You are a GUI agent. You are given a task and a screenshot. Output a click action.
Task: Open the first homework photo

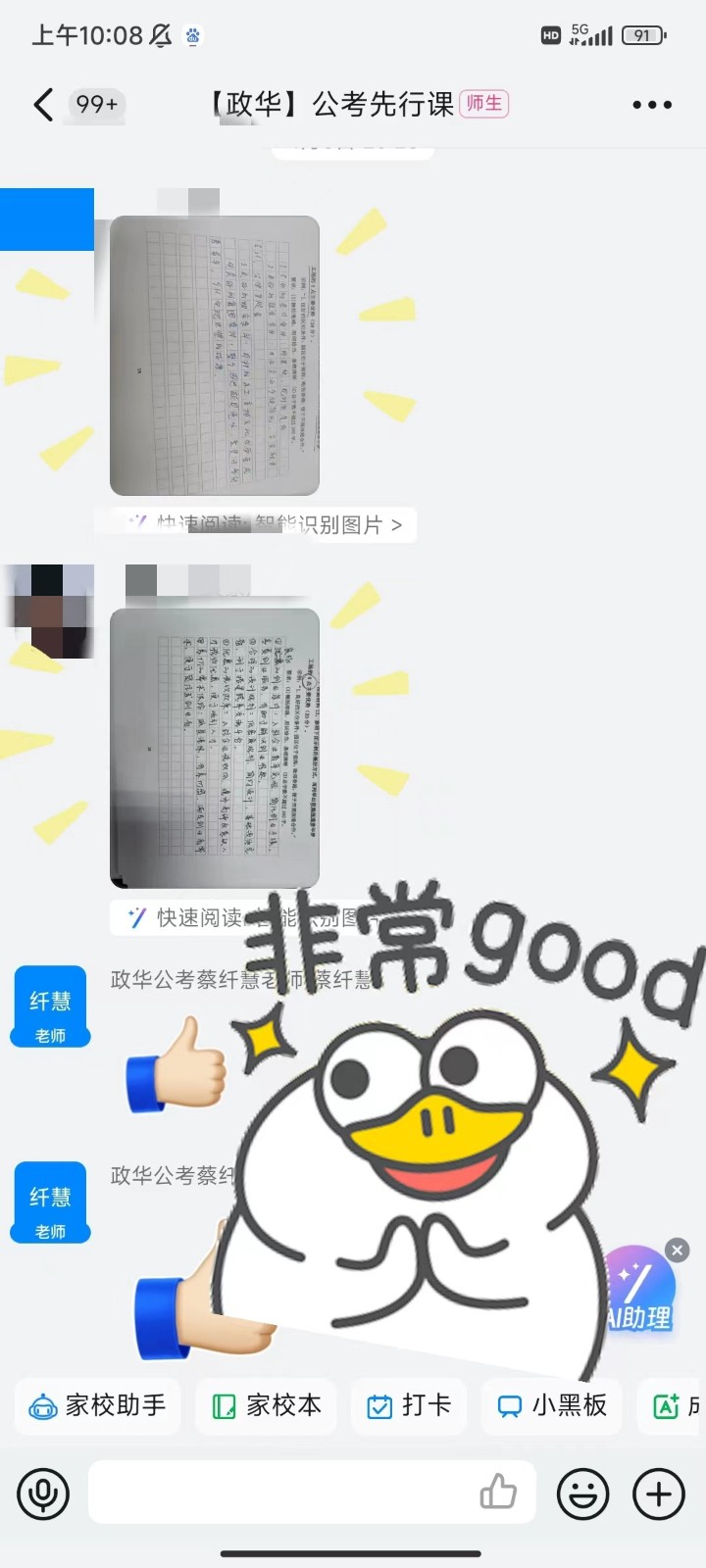point(215,356)
